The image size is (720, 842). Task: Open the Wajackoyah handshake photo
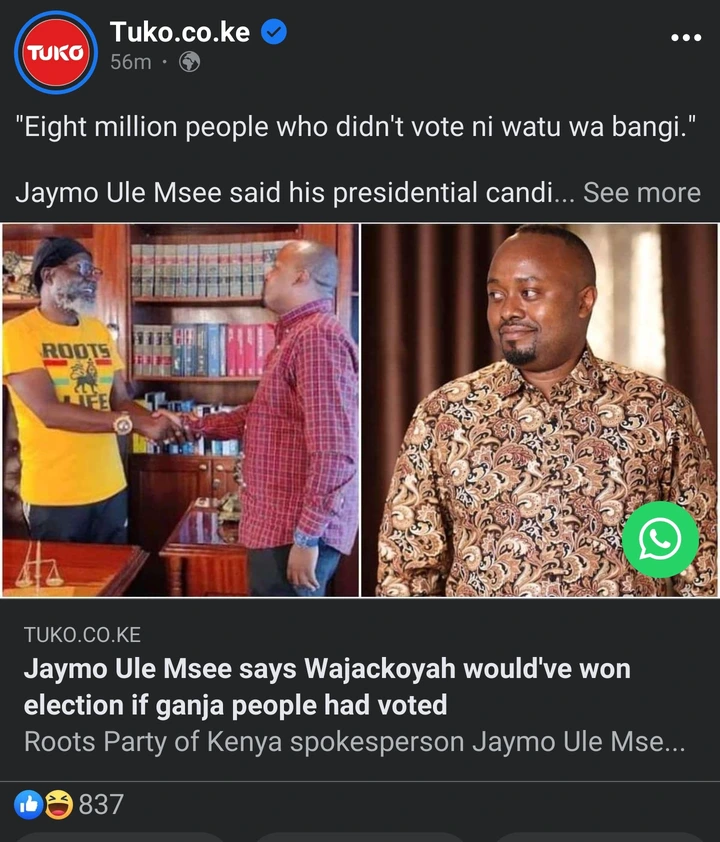coord(180,410)
